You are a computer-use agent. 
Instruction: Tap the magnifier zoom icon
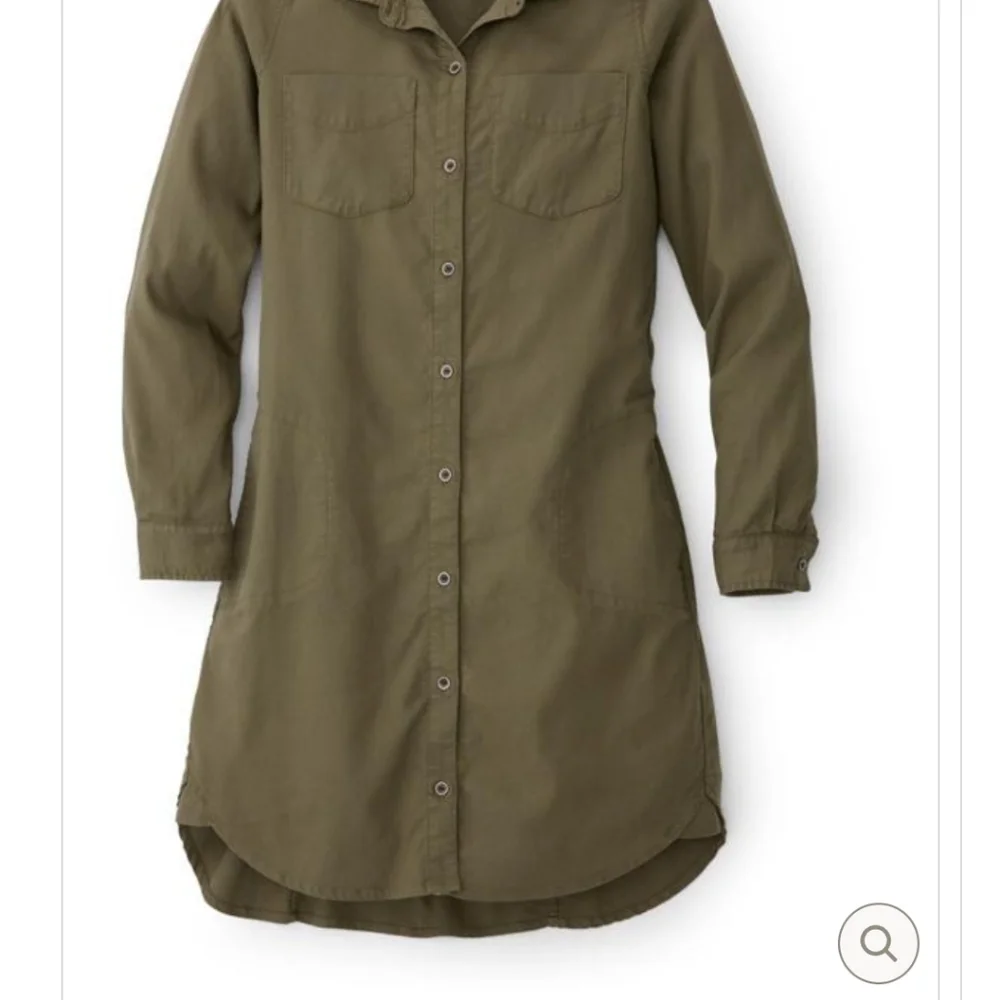[878, 943]
